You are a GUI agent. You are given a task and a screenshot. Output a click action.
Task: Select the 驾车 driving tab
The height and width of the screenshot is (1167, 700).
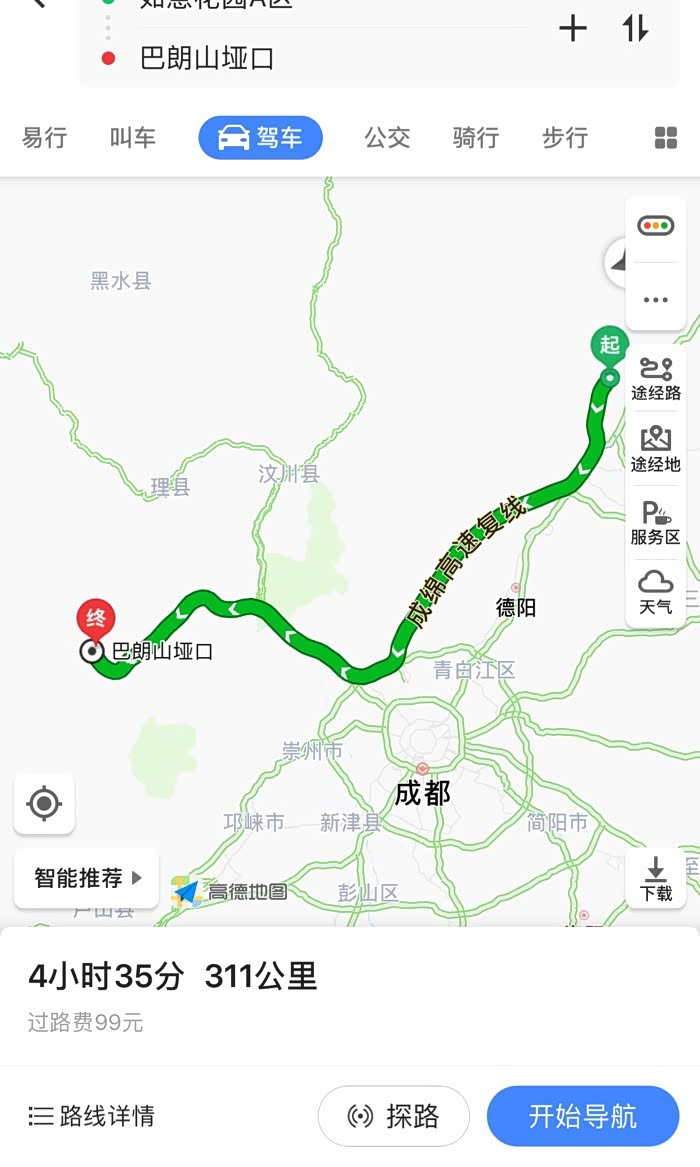pyautogui.click(x=260, y=138)
